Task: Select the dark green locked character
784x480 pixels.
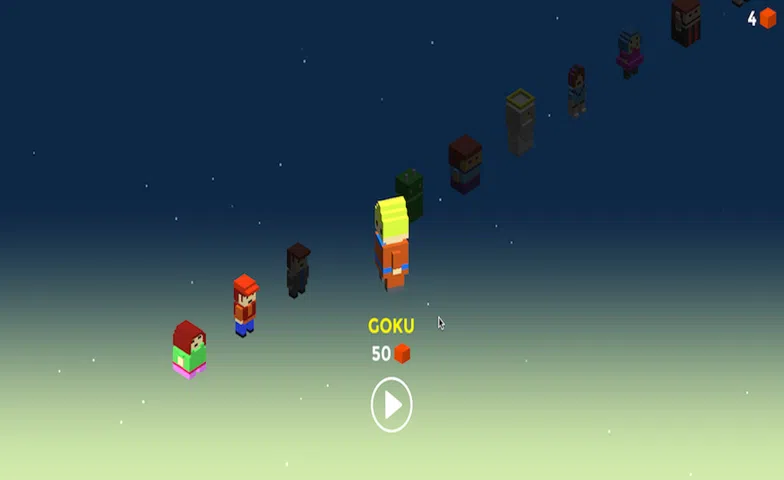Action: click(410, 192)
